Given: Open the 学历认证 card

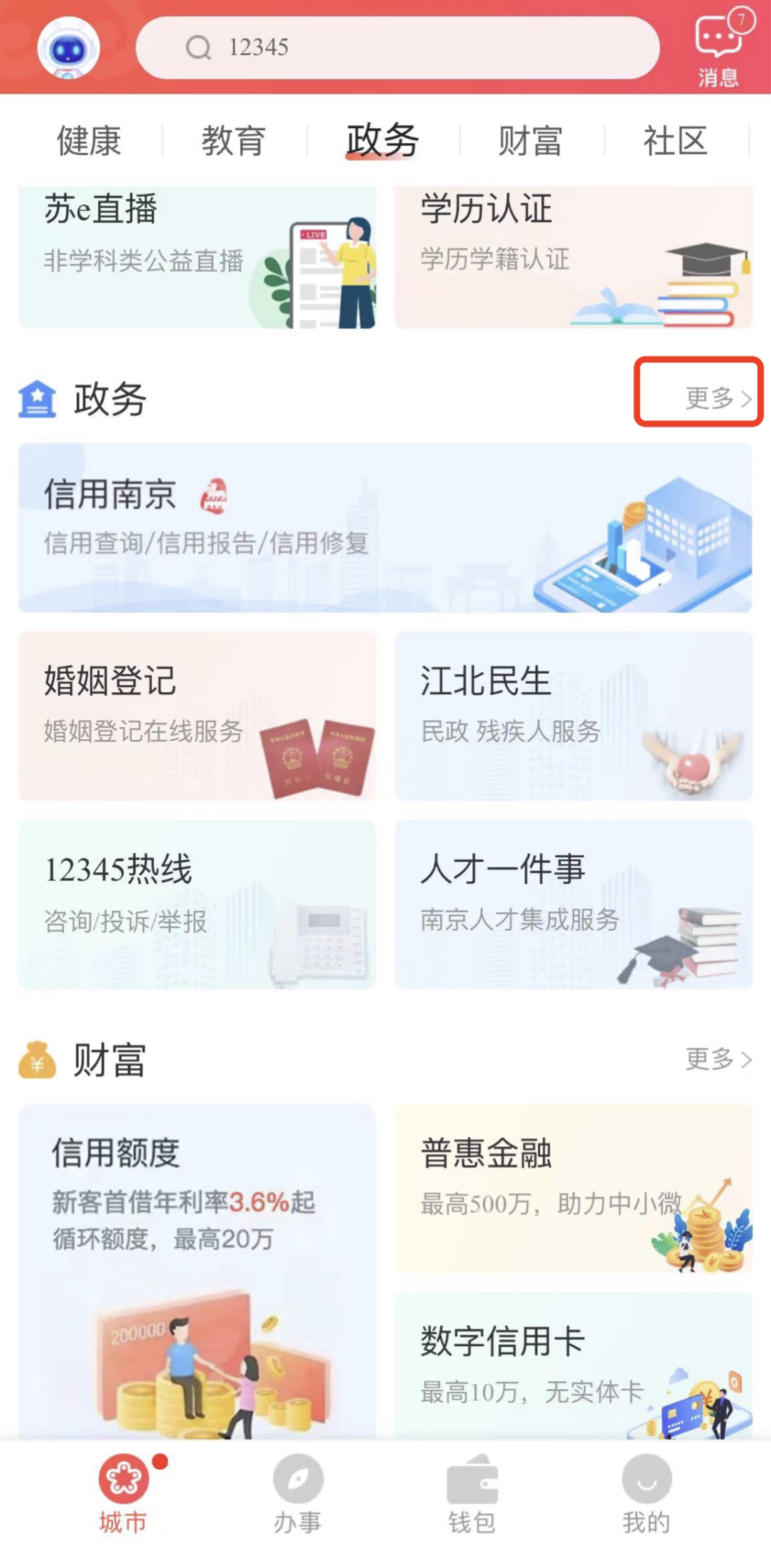Looking at the screenshot, I should (x=573, y=257).
